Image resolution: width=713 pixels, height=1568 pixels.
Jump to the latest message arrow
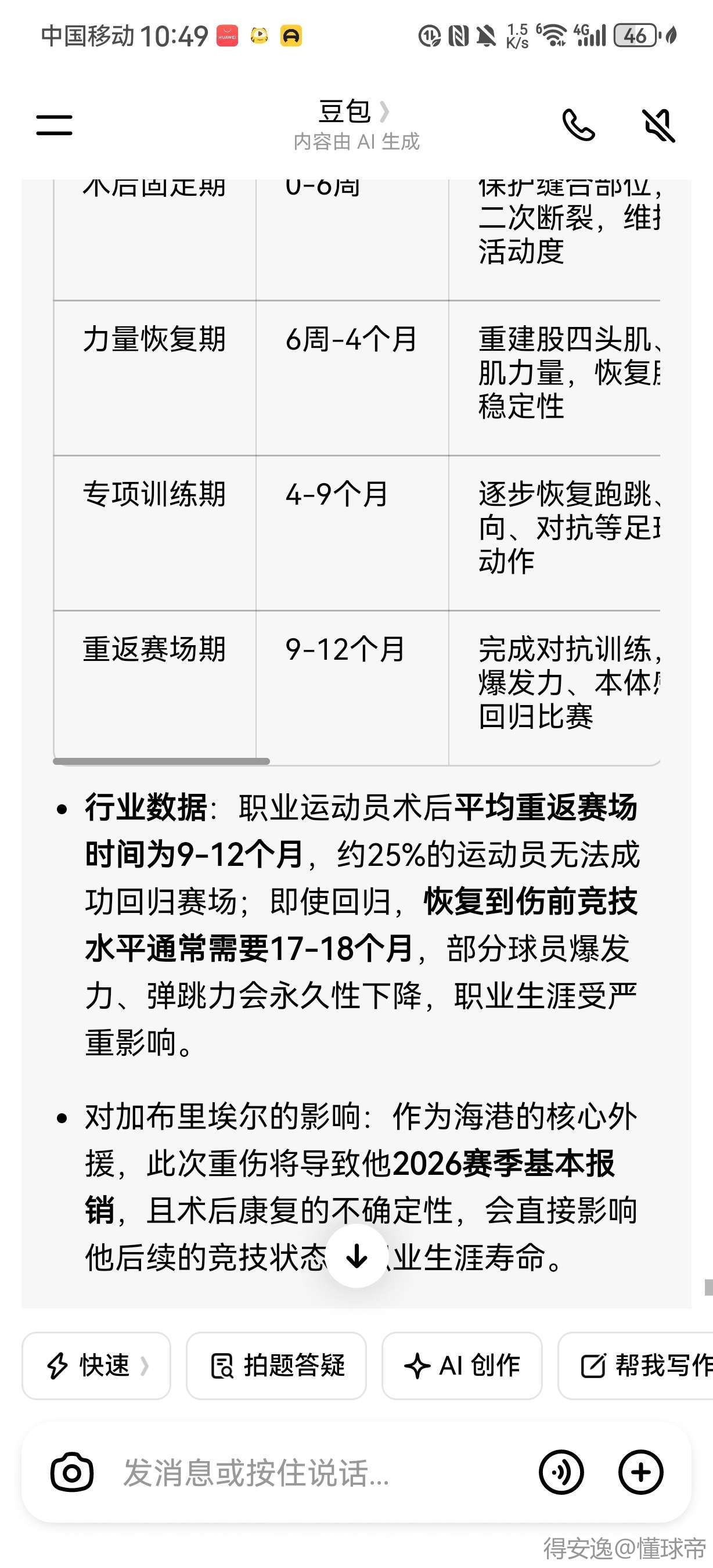[356, 1256]
